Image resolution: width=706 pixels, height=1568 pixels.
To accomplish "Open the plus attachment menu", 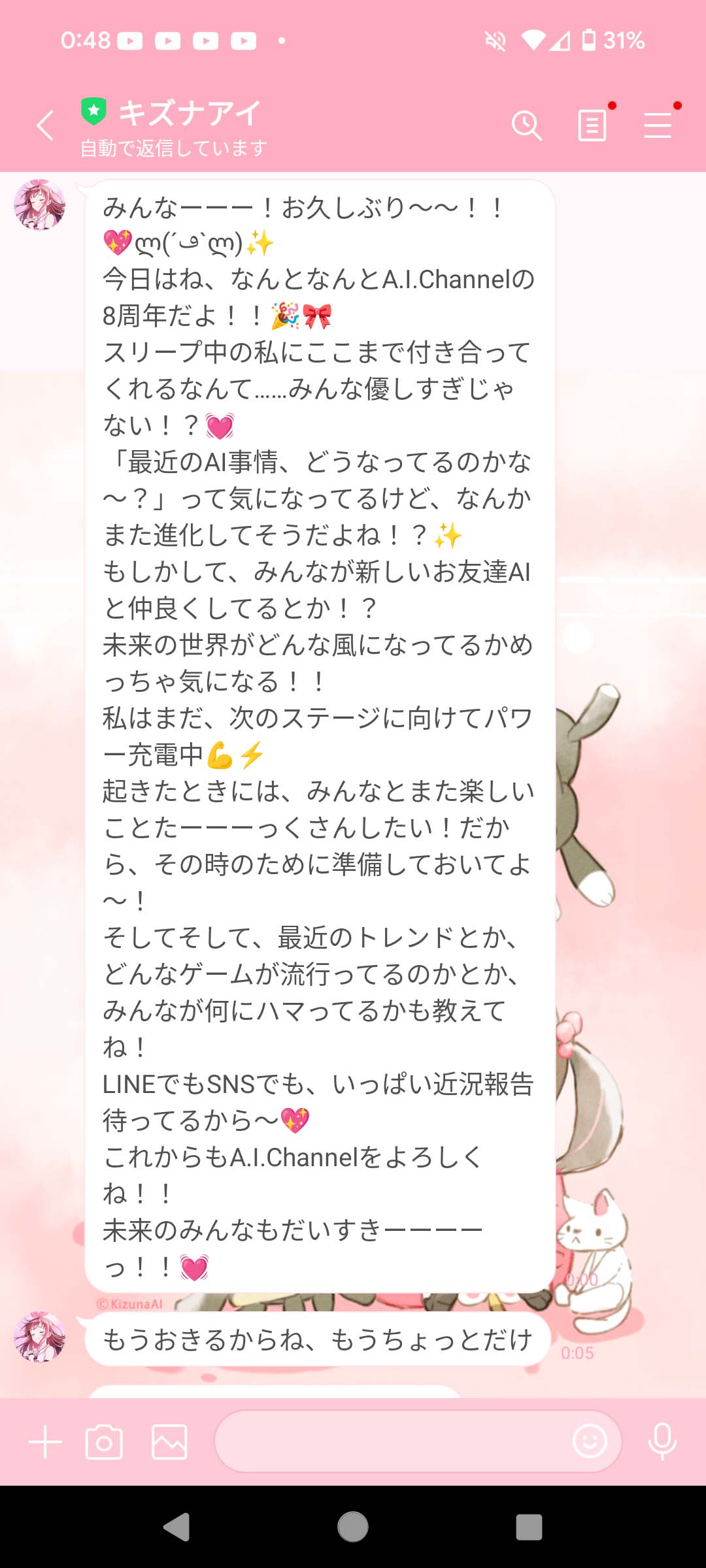I will pyautogui.click(x=45, y=1442).
